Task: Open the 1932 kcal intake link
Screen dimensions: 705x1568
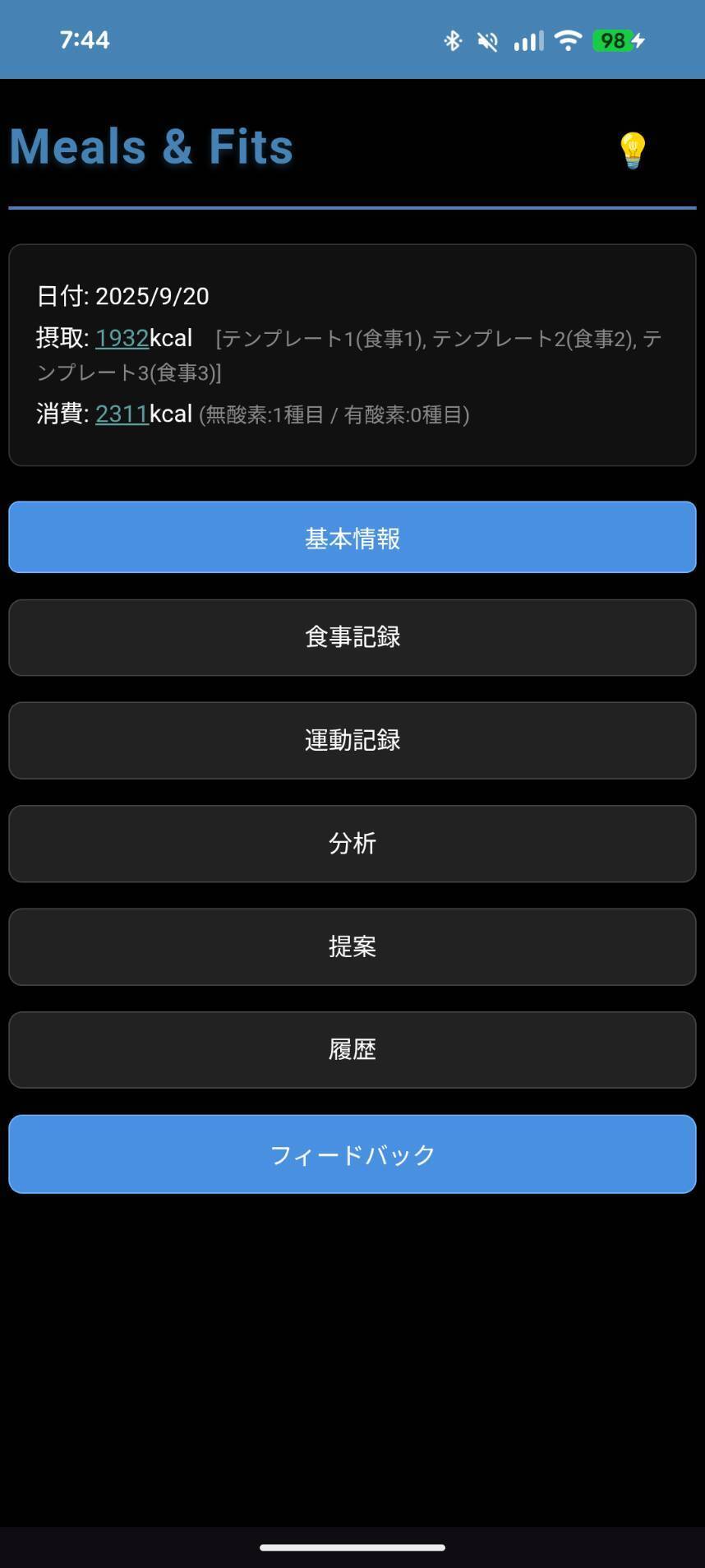Action: [x=122, y=338]
